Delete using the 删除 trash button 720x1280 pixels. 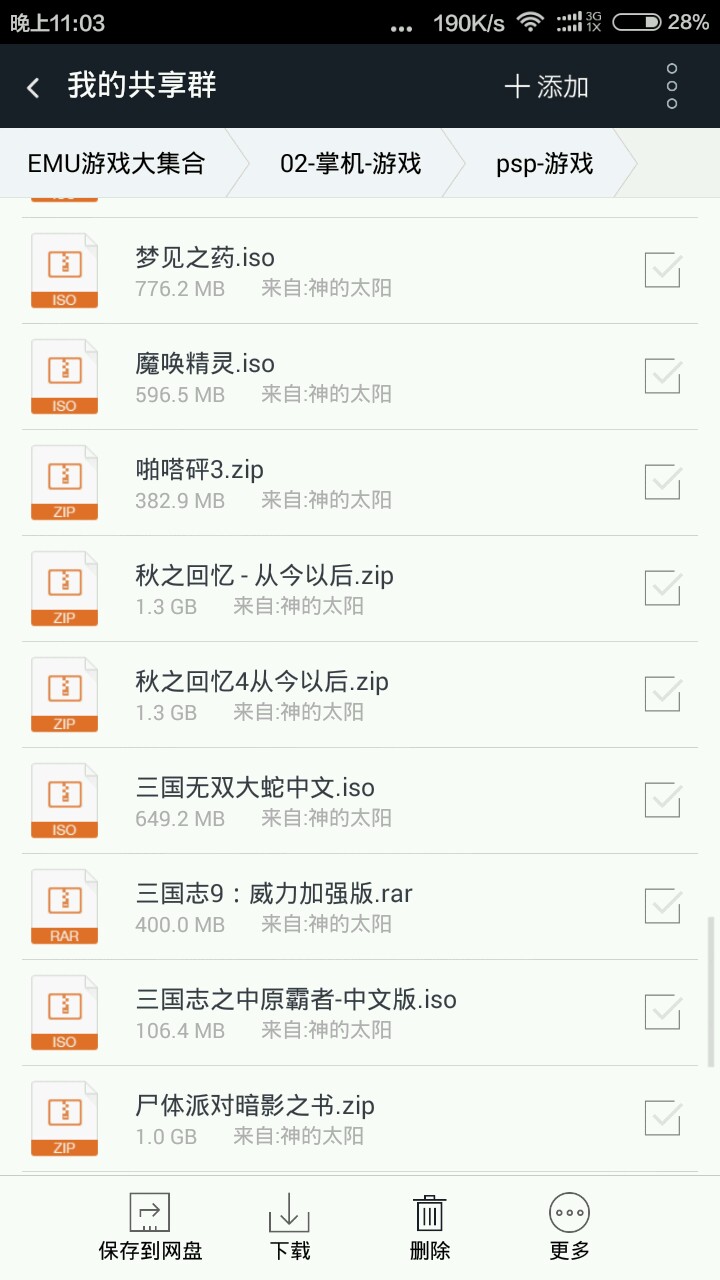click(x=430, y=1227)
